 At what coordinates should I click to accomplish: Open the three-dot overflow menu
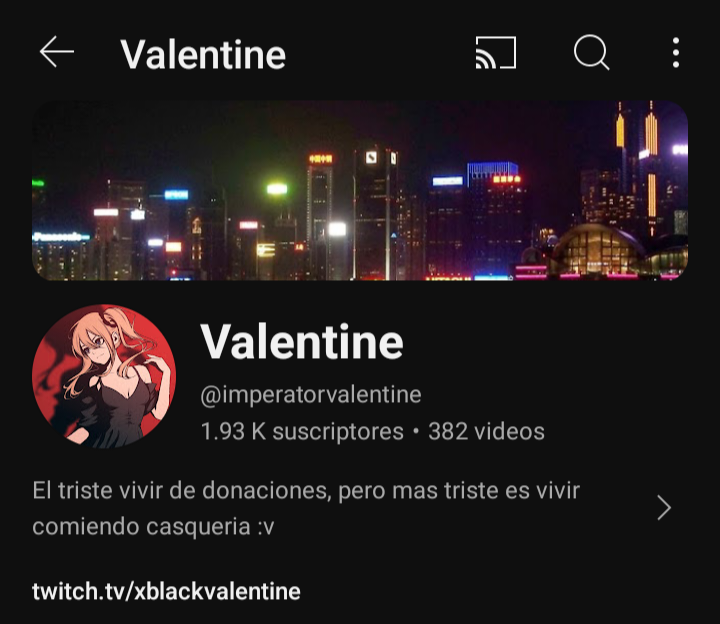[676, 53]
